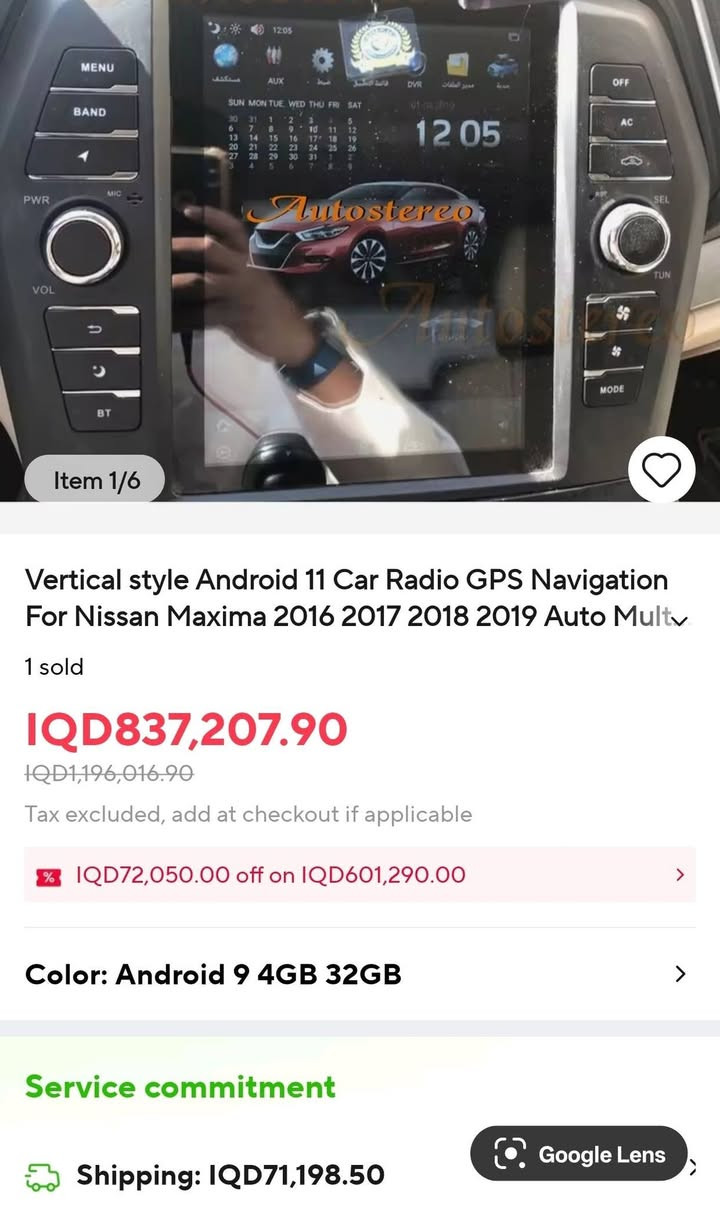This screenshot has height=1205, width=720.
Task: Search the image with Google Lens
Action: pos(580,1154)
